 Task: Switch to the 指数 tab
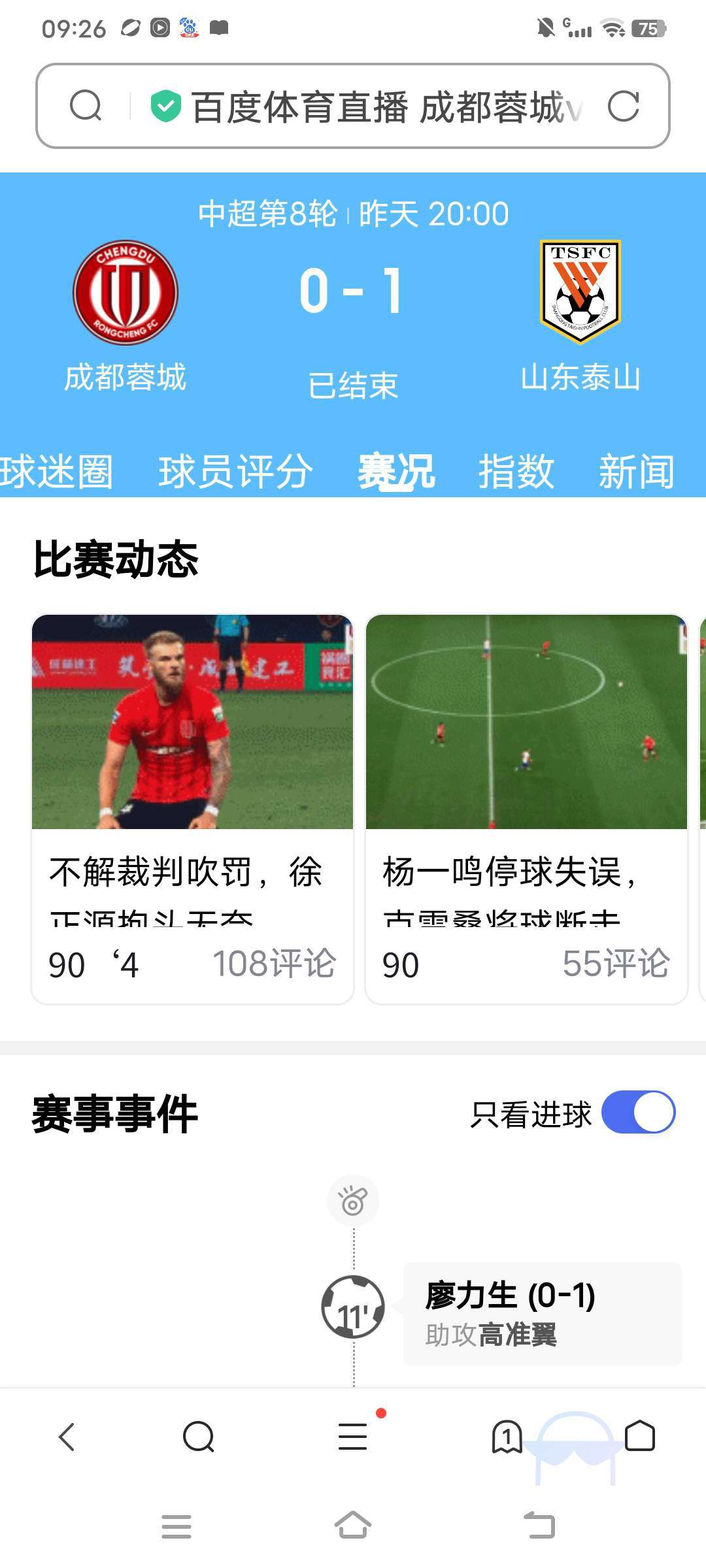516,471
